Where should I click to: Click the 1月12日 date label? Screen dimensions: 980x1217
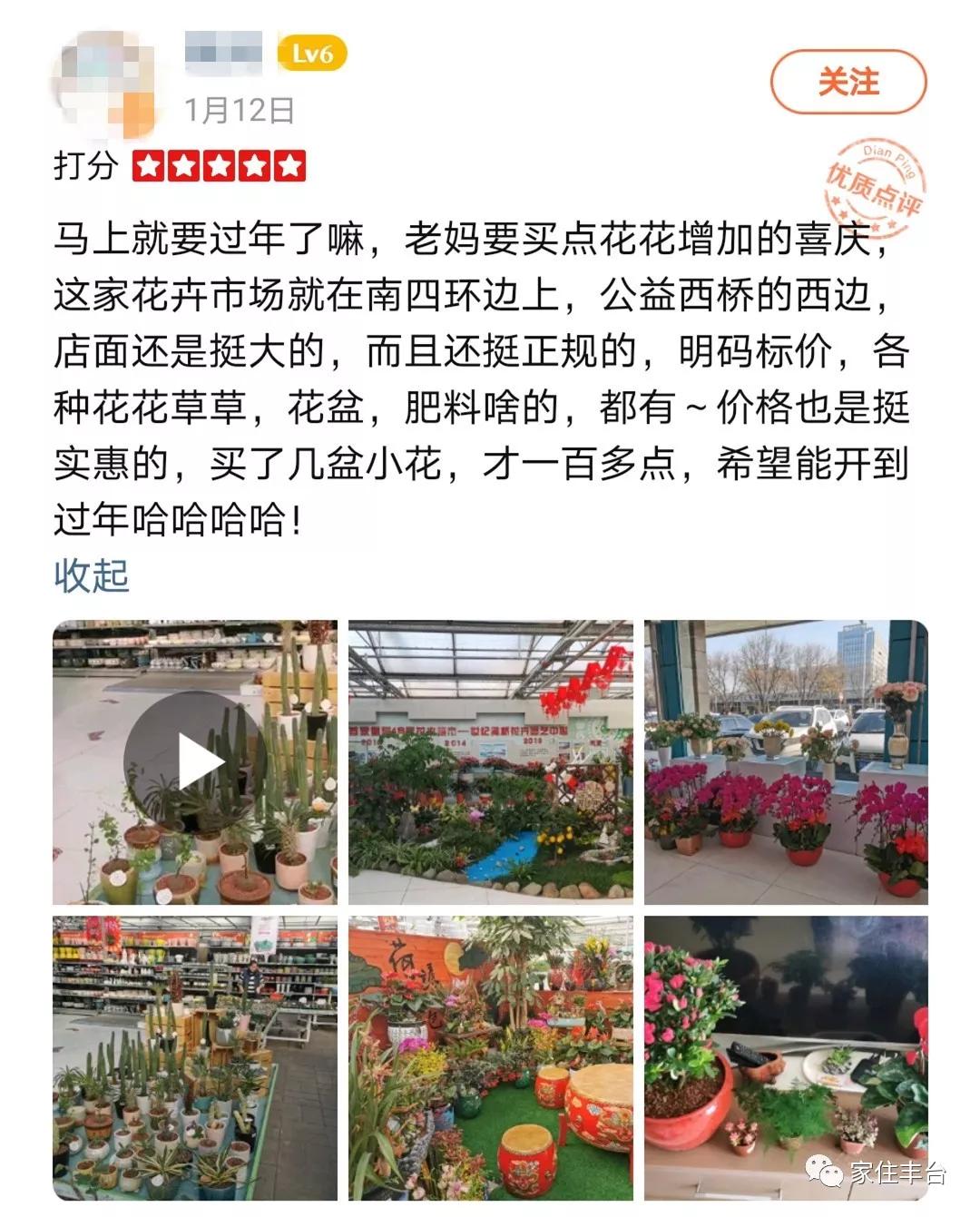click(x=238, y=109)
